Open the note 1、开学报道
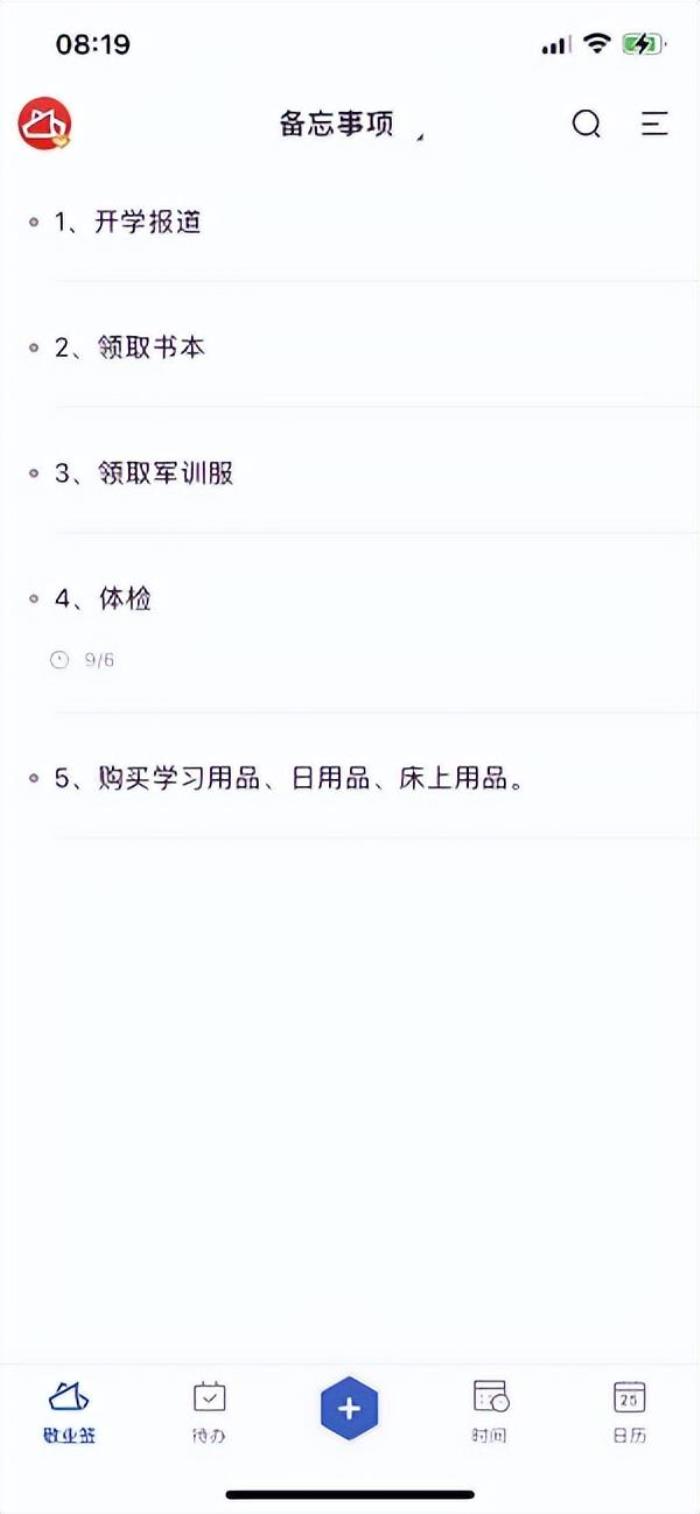The width and height of the screenshot is (700, 1514). click(x=148, y=222)
